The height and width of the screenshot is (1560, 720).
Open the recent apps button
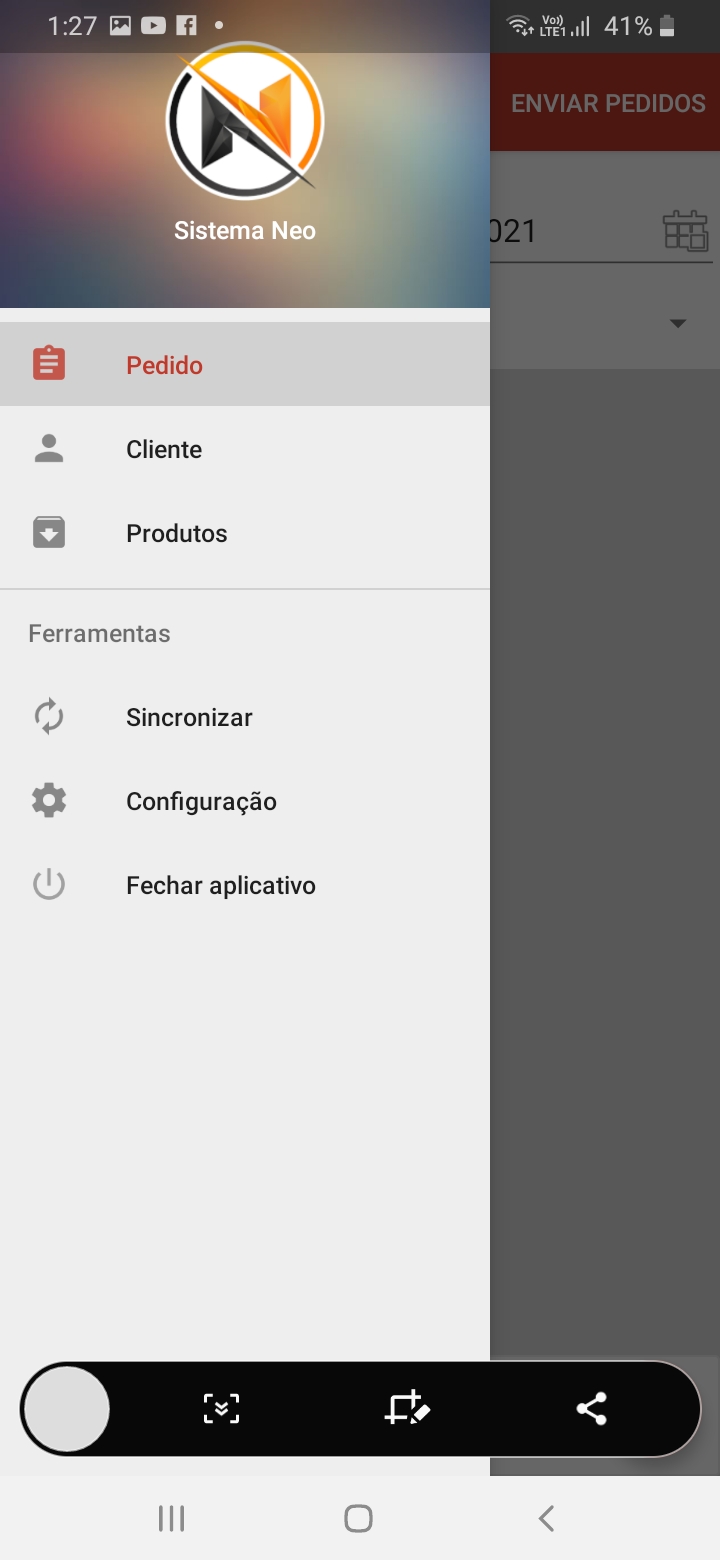point(171,1518)
